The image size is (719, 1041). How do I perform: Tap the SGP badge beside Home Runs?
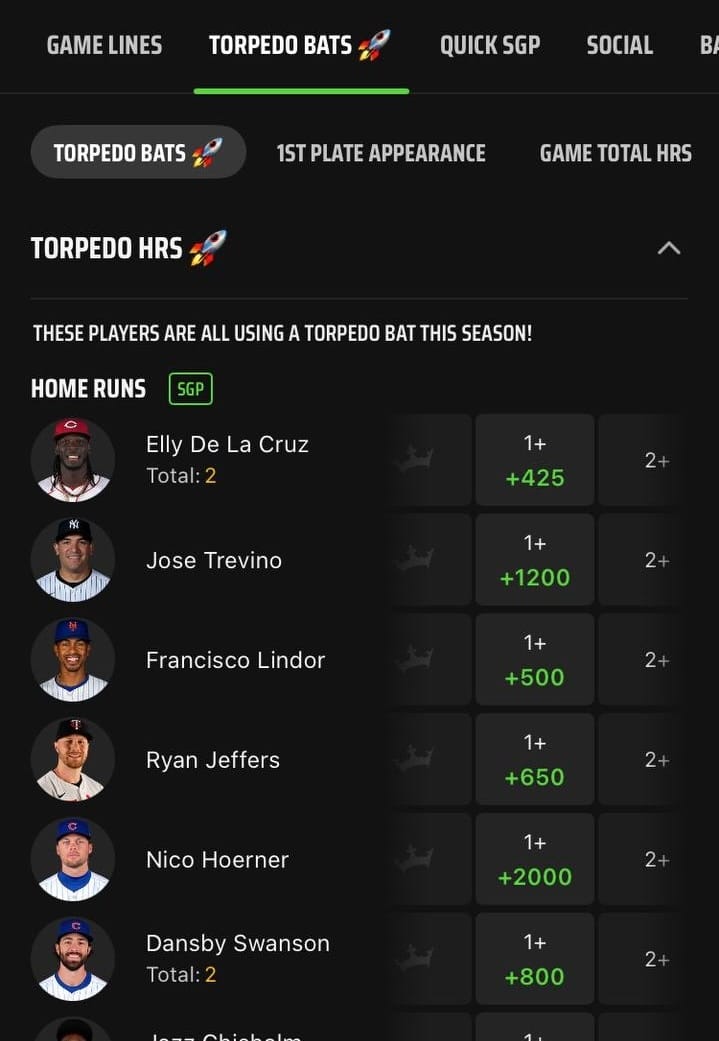point(190,389)
